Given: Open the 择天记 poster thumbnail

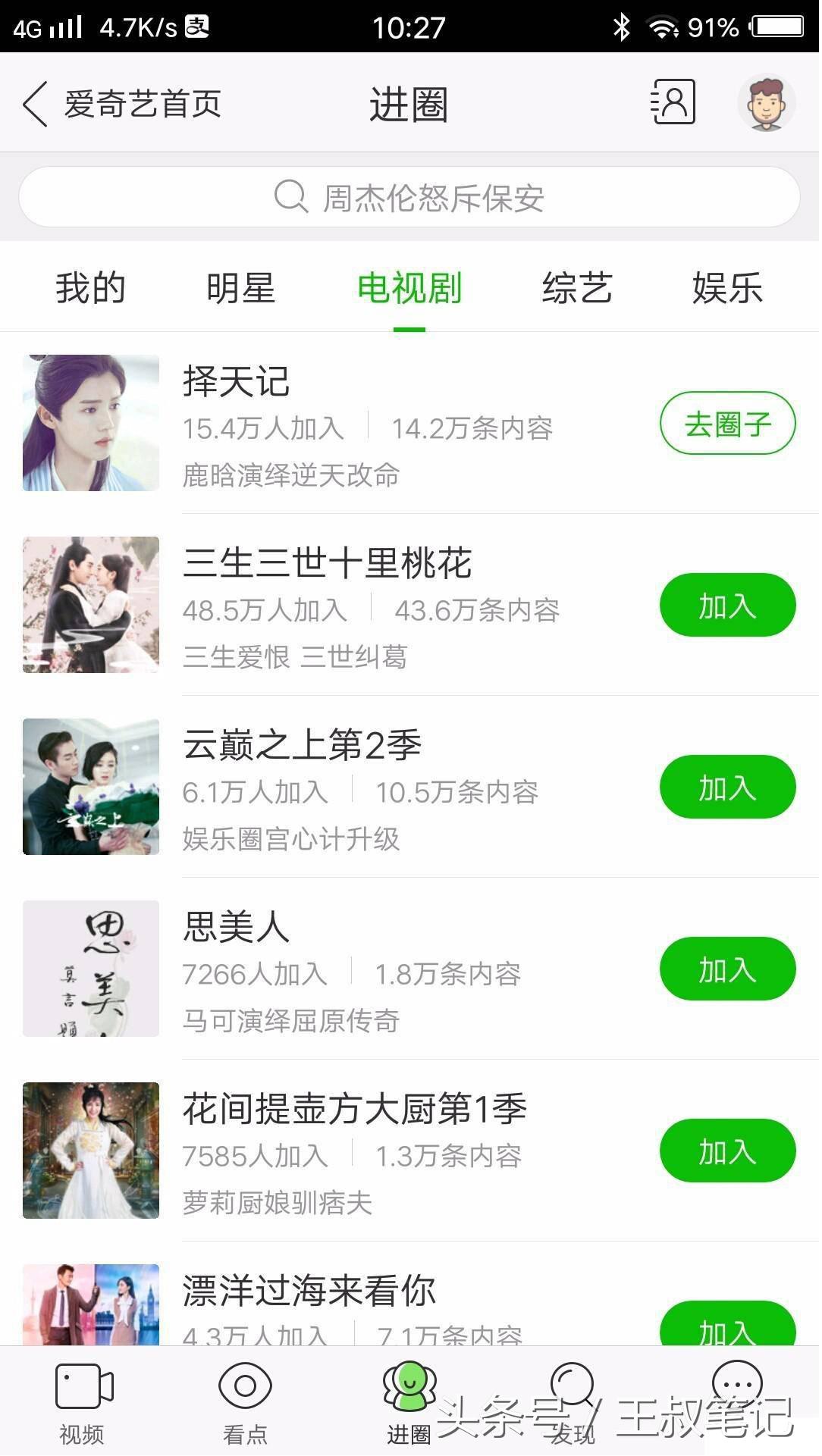Looking at the screenshot, I should (x=90, y=422).
